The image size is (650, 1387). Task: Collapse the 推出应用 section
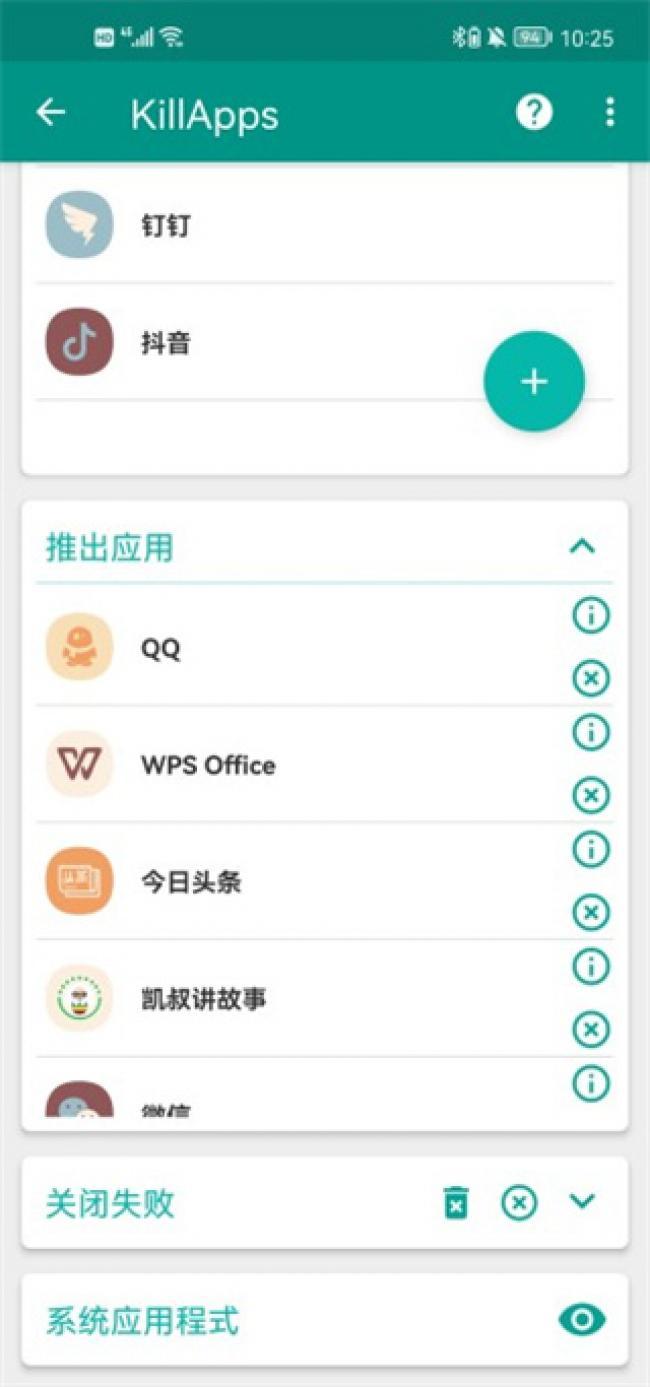pyautogui.click(x=582, y=546)
